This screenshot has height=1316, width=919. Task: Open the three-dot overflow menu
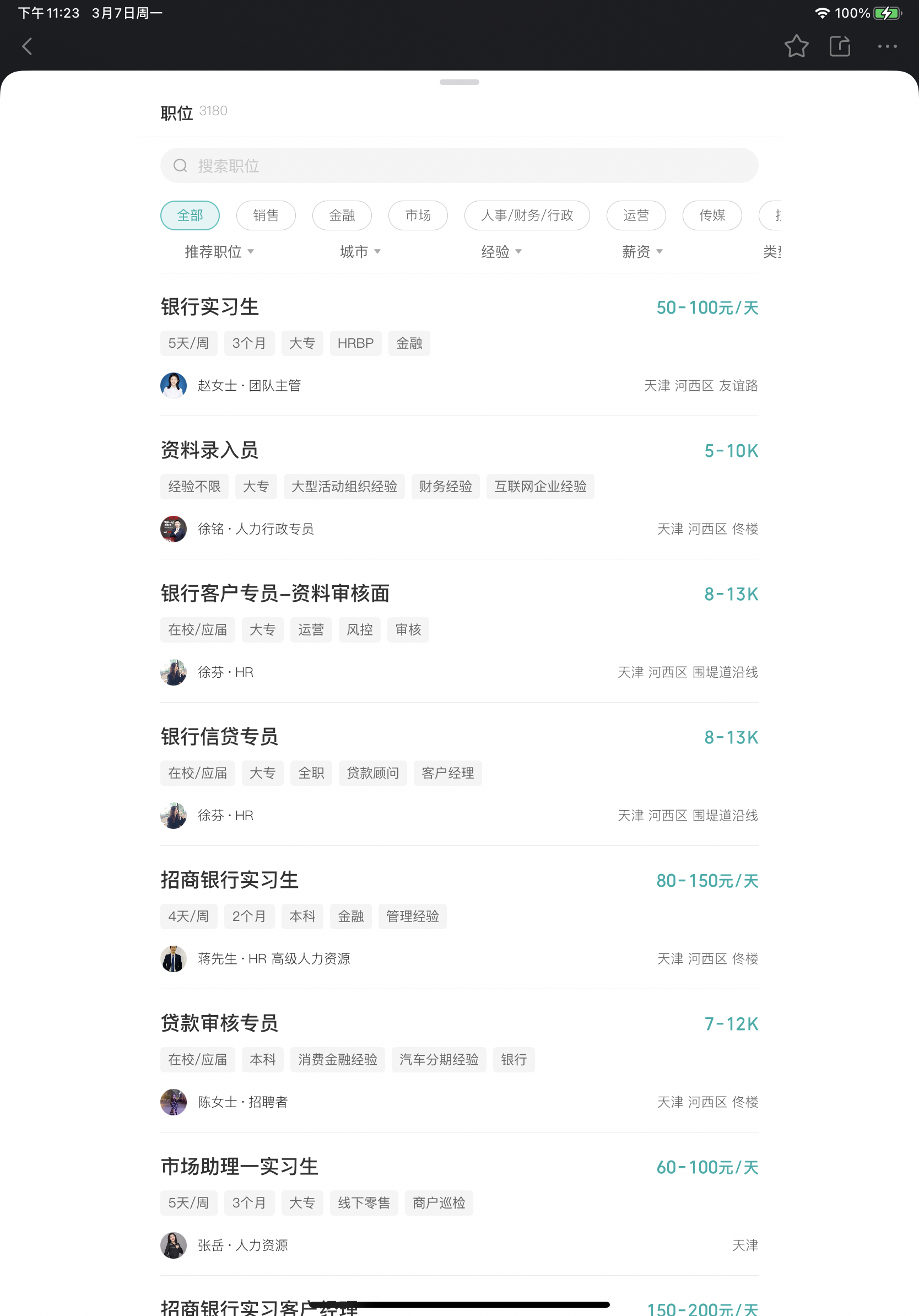[x=886, y=46]
